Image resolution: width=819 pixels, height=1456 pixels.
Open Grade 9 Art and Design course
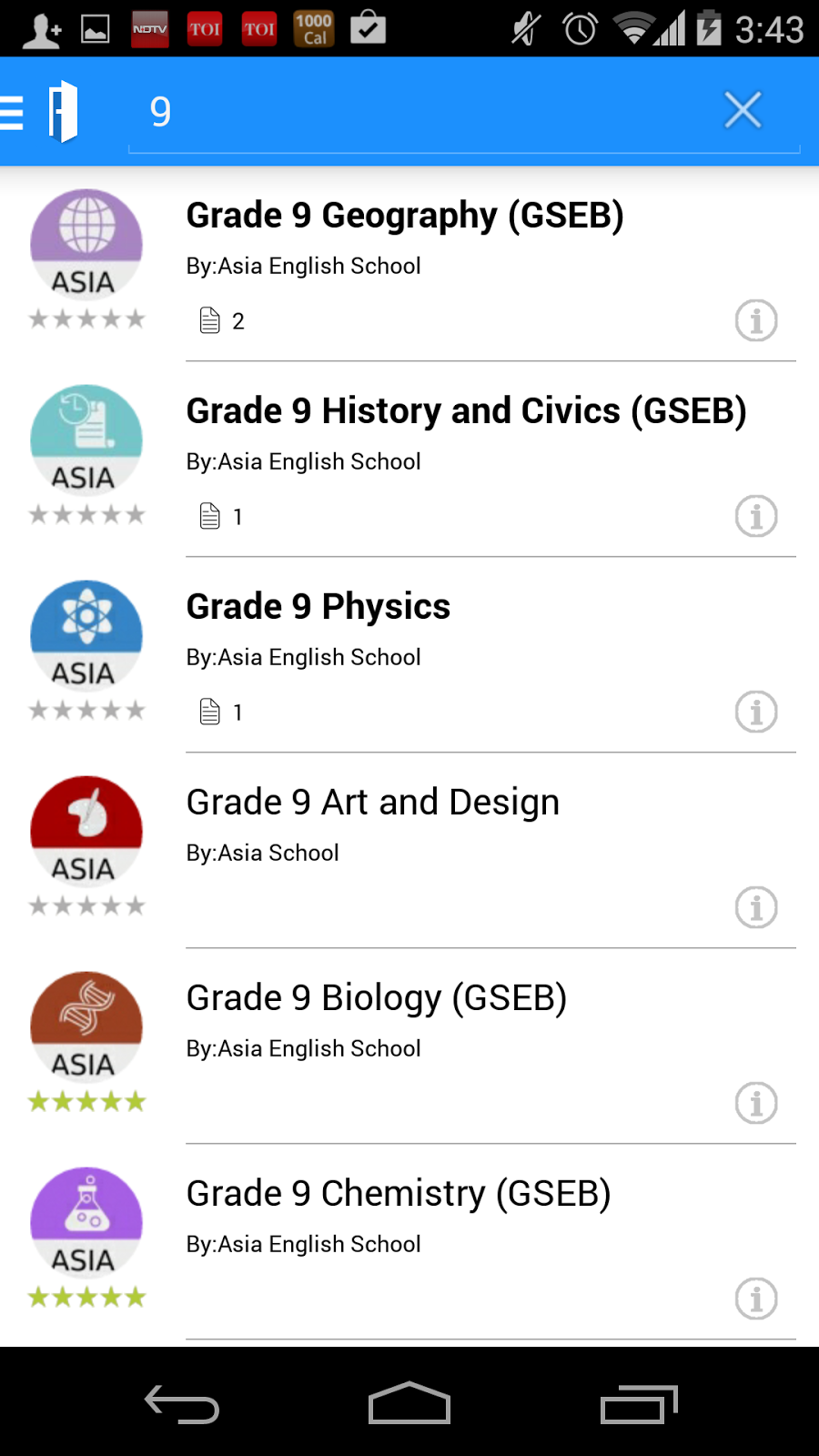point(373,804)
